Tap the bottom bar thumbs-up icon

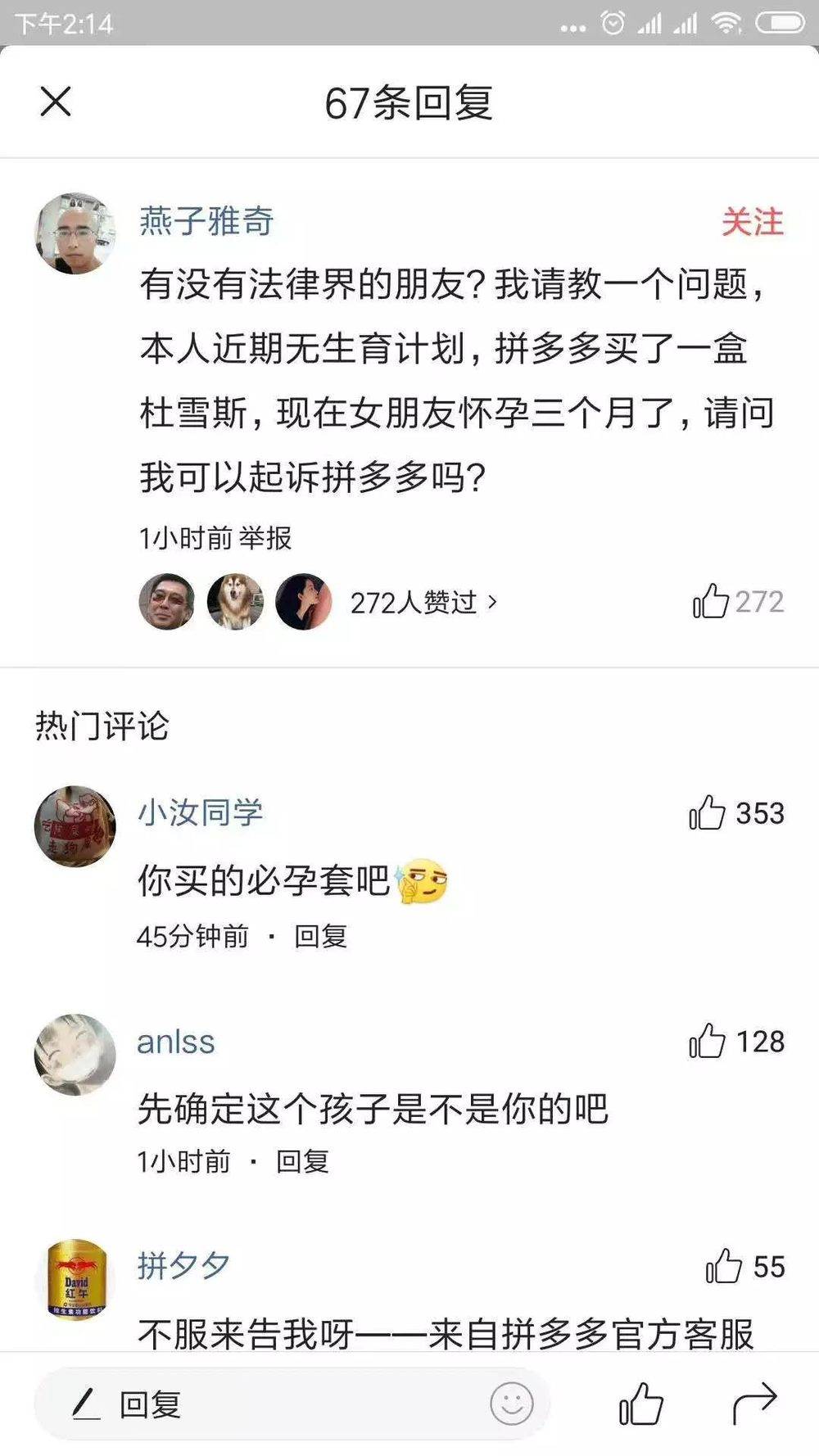[640, 1404]
